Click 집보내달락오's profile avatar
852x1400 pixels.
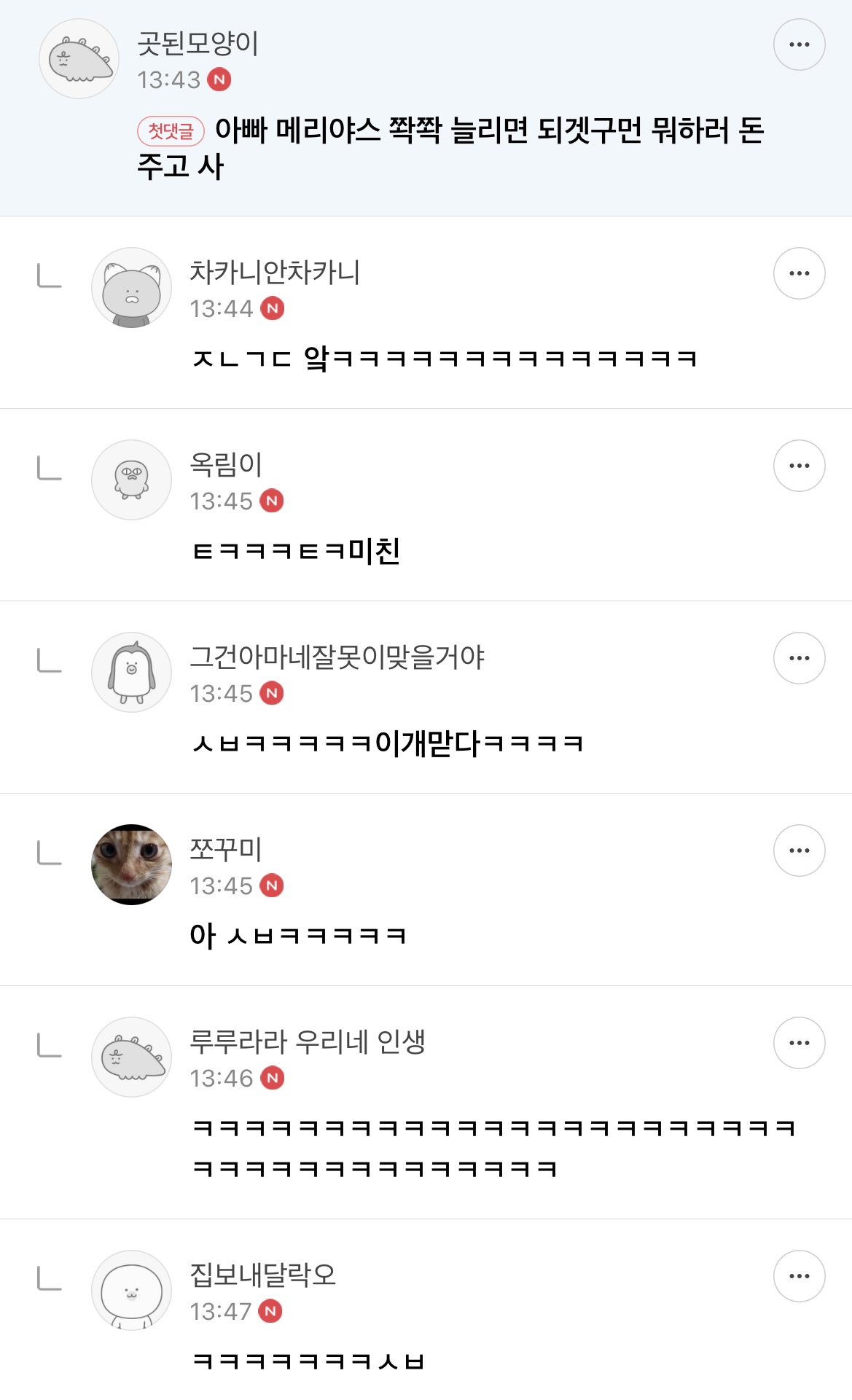pyautogui.click(x=131, y=1290)
